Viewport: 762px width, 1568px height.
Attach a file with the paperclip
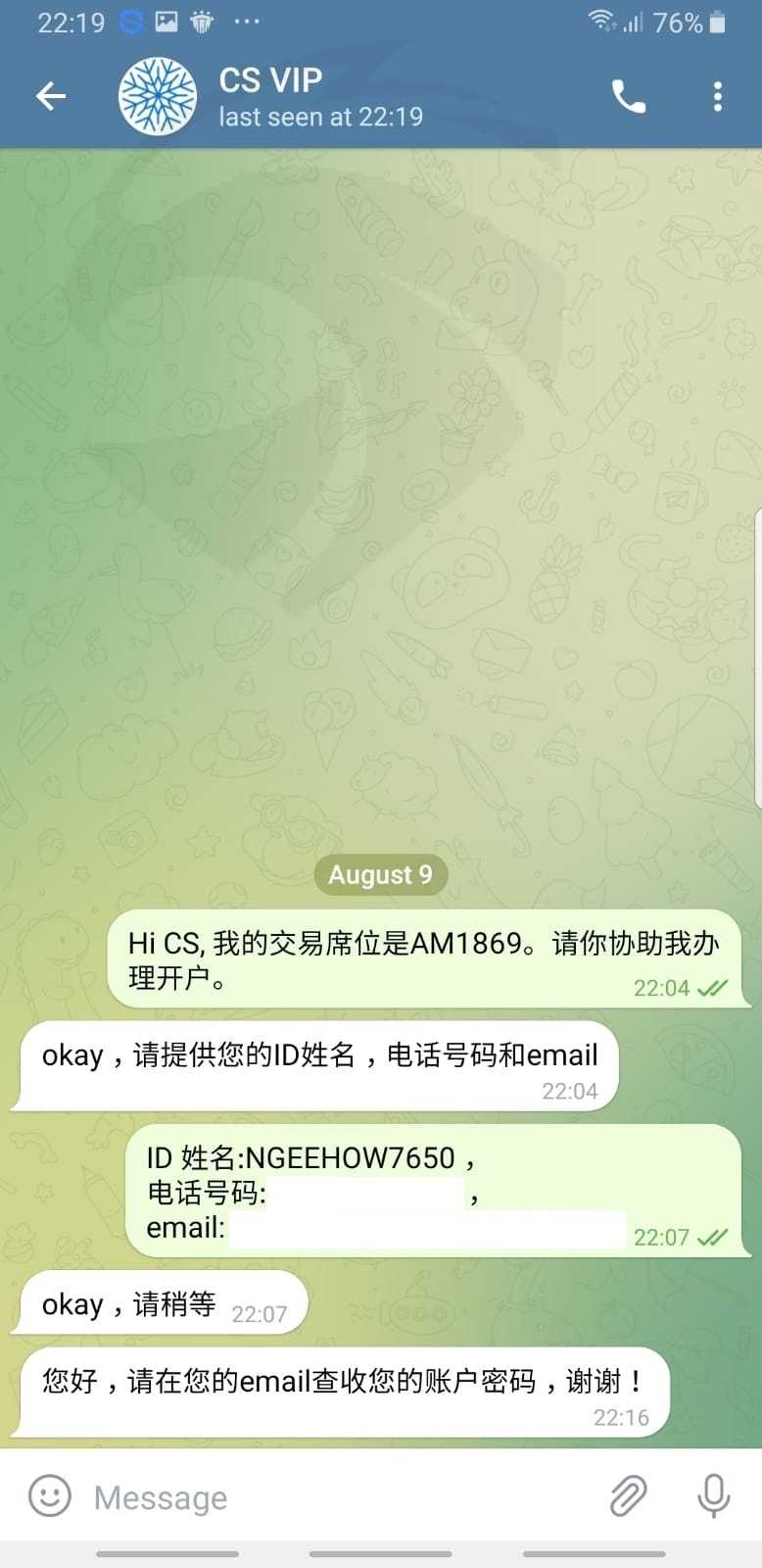tap(628, 1496)
